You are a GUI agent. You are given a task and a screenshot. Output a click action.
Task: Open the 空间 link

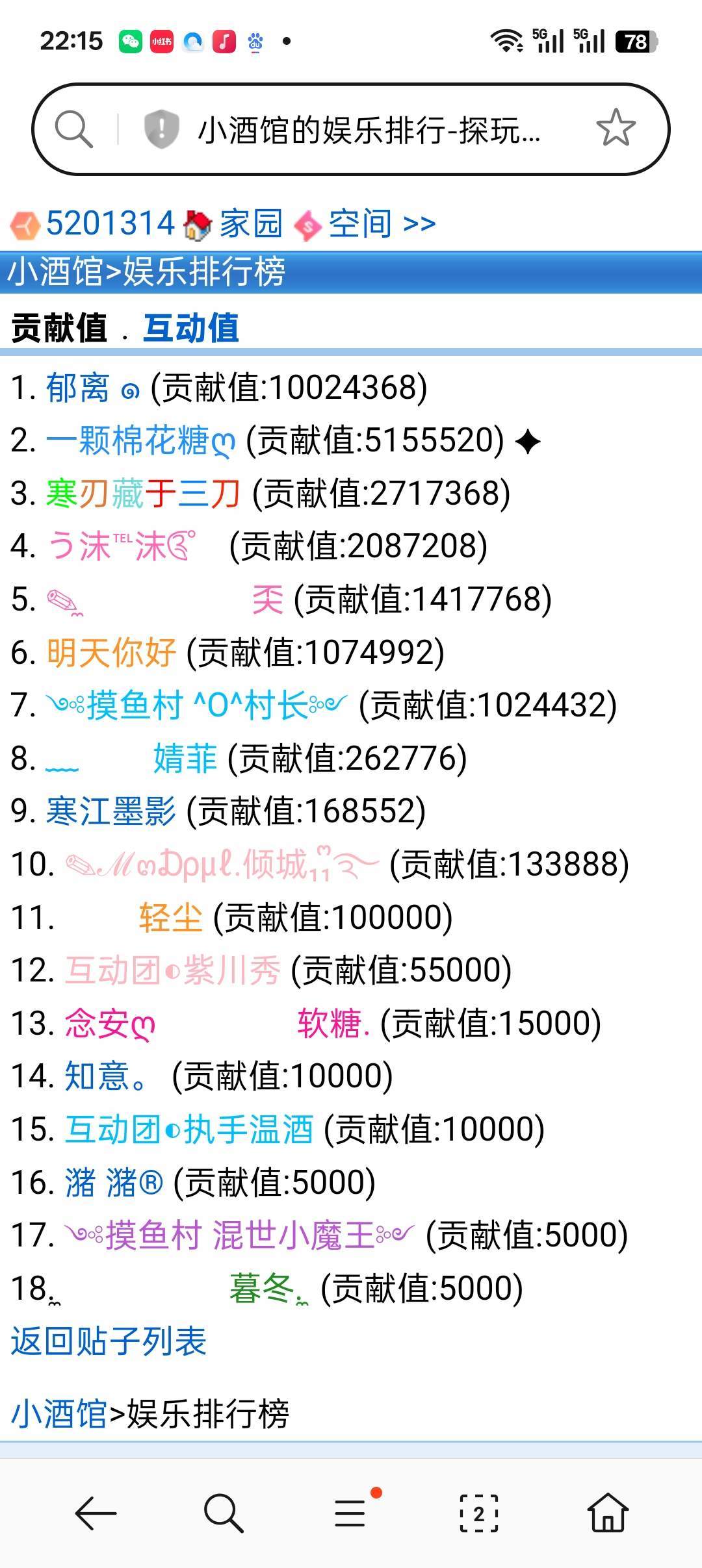tap(359, 223)
